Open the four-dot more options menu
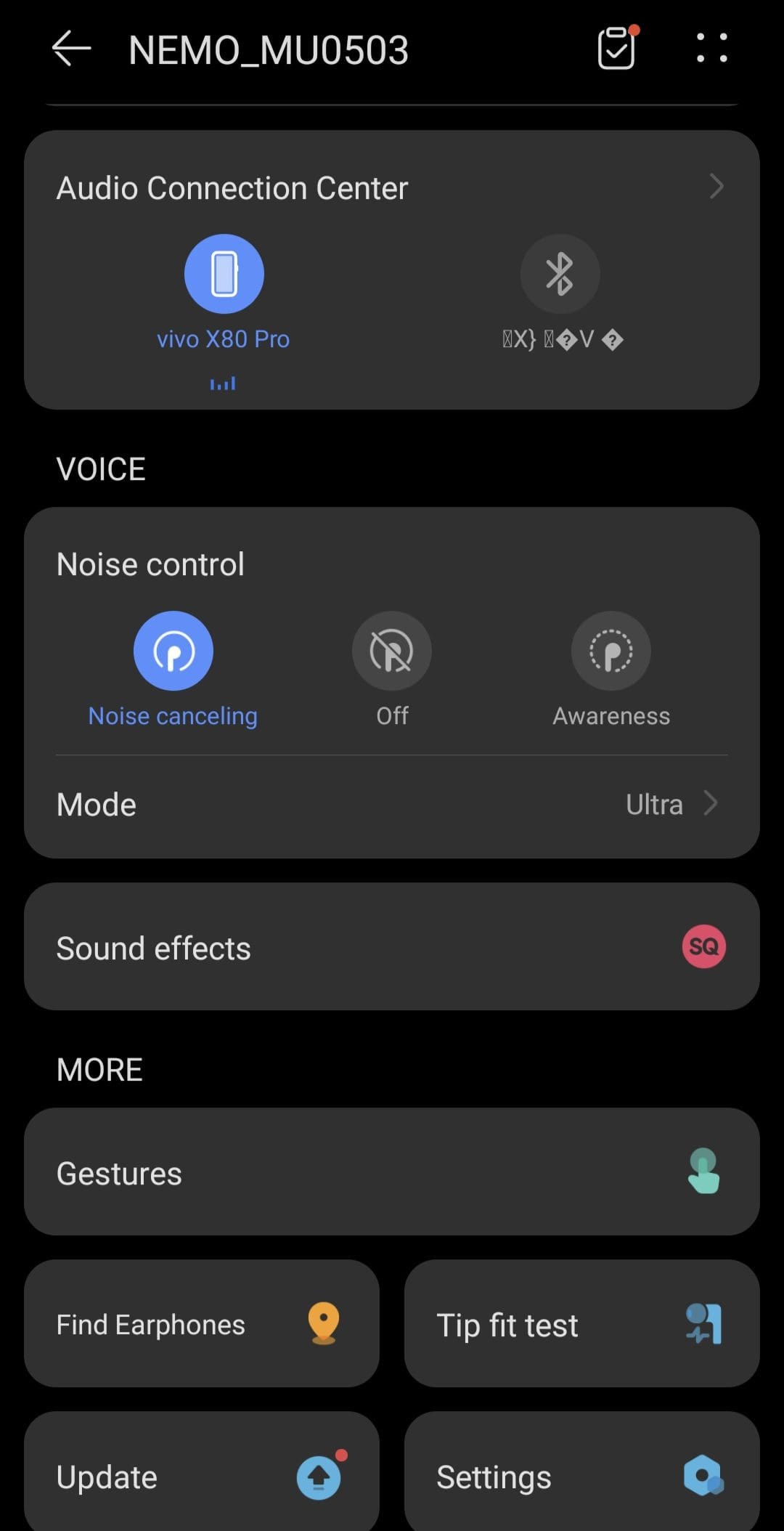The image size is (784, 1531). [x=711, y=48]
